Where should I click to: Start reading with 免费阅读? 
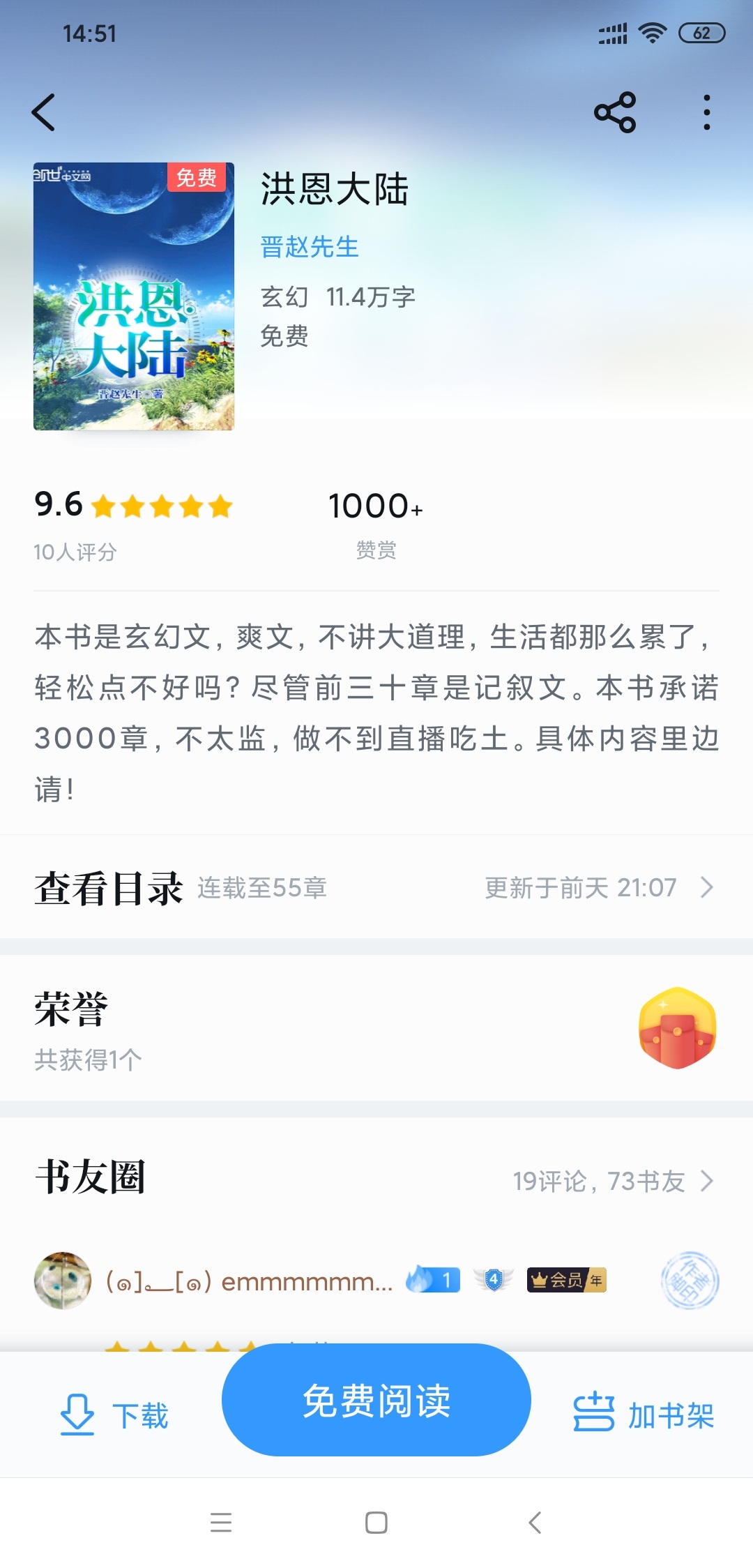pos(376,1401)
